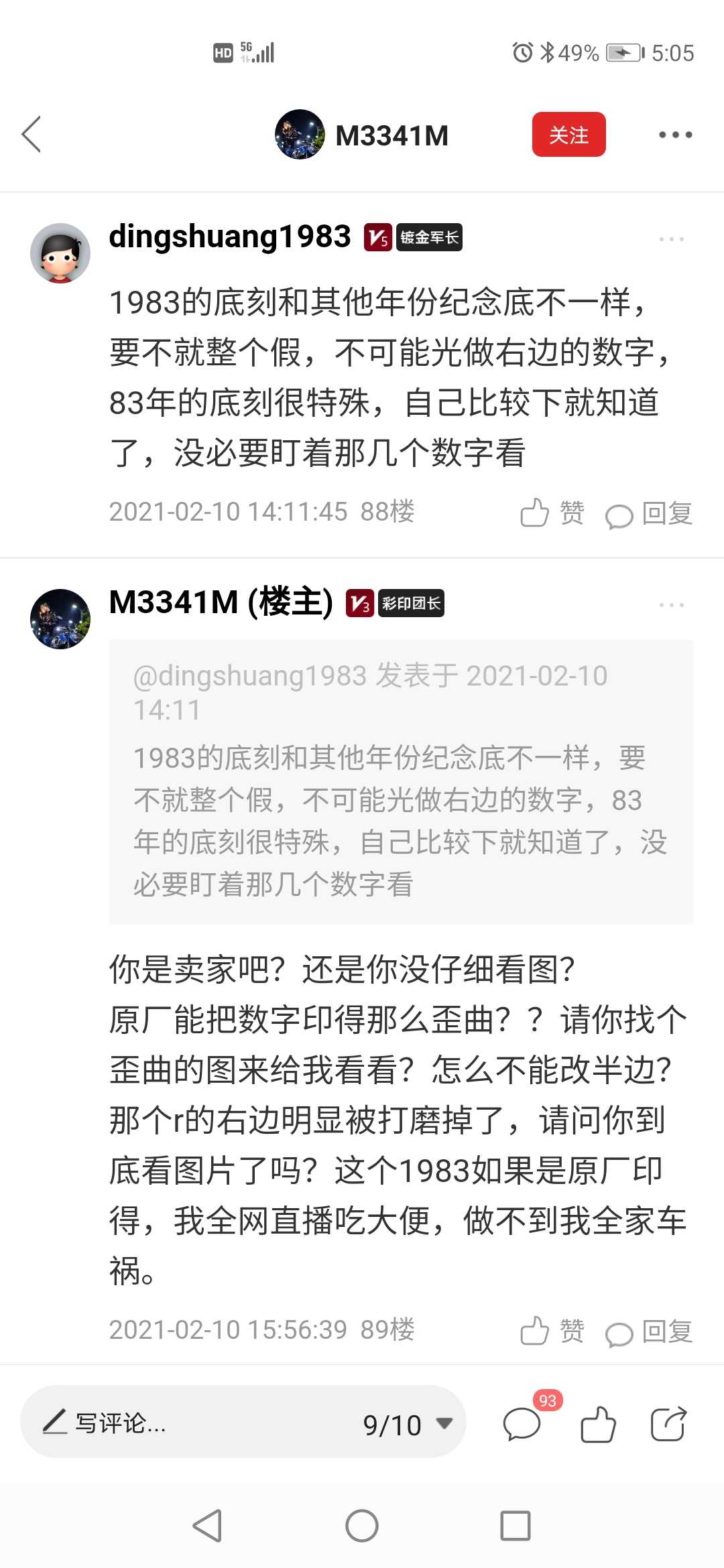
Task: Like M3341M's reply on floor 89
Action: pyautogui.click(x=552, y=1331)
